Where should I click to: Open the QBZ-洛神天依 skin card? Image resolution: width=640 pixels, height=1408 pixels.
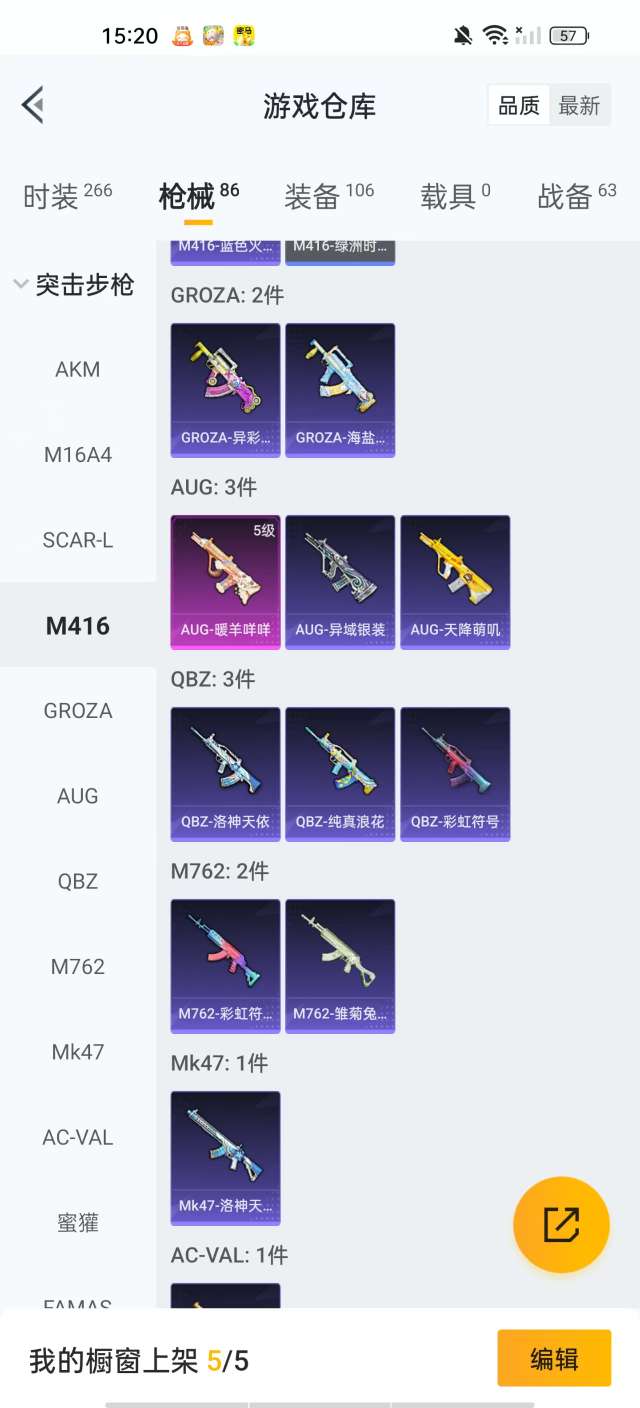coord(225,774)
